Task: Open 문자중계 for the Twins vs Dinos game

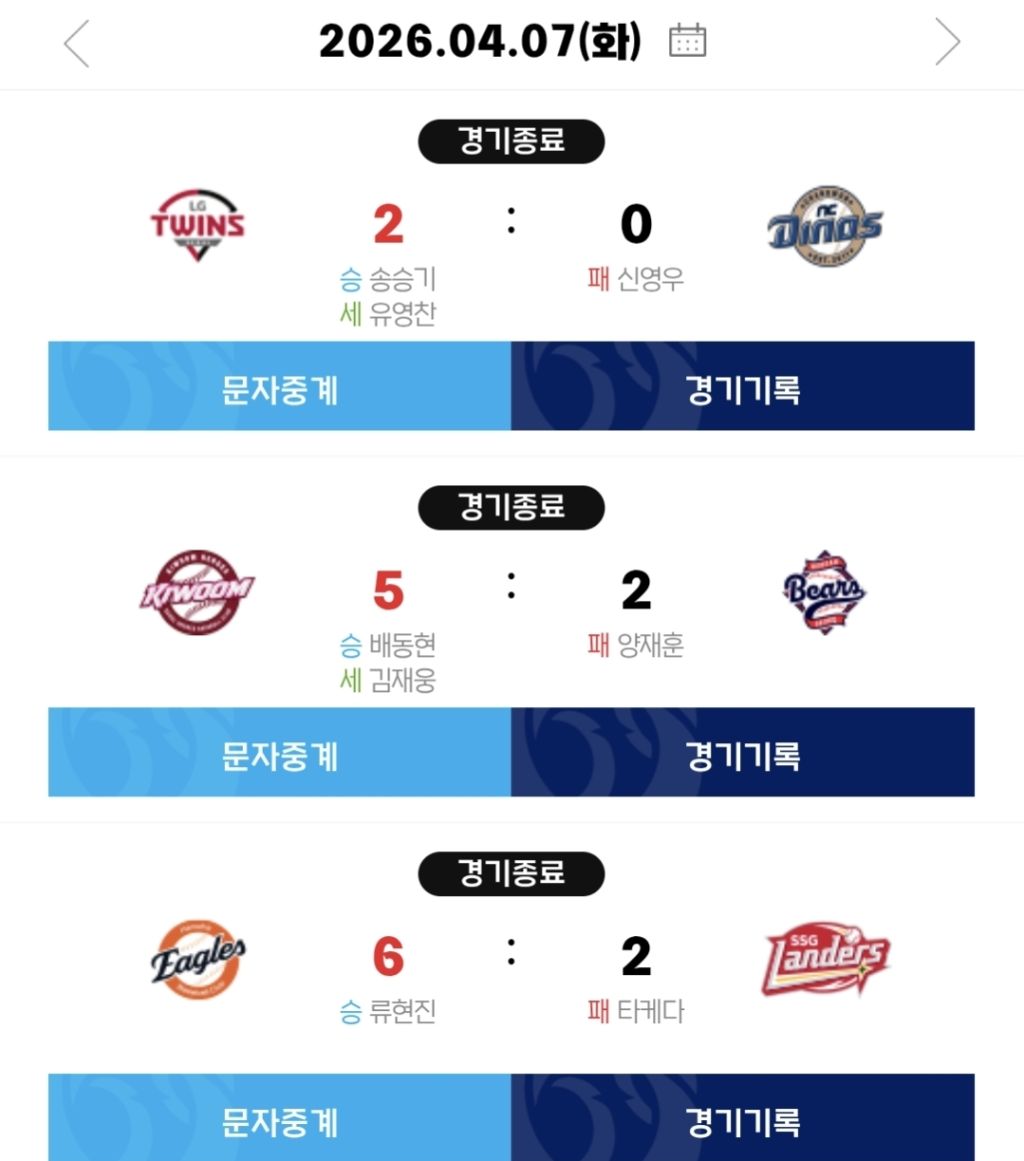Action: pyautogui.click(x=280, y=386)
